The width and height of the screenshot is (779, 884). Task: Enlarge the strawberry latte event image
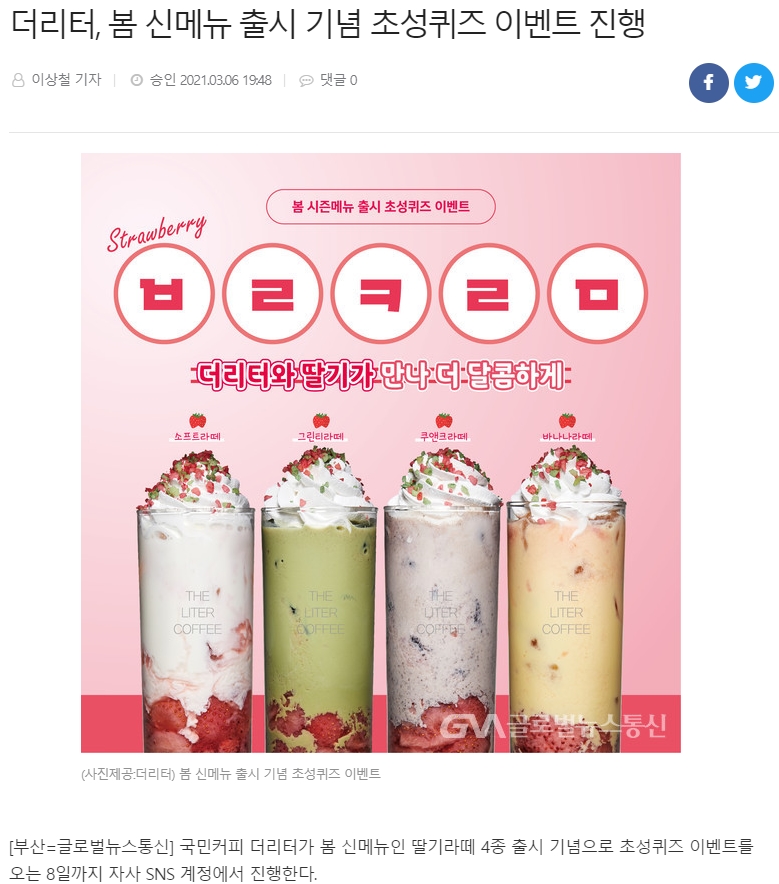tap(380, 452)
